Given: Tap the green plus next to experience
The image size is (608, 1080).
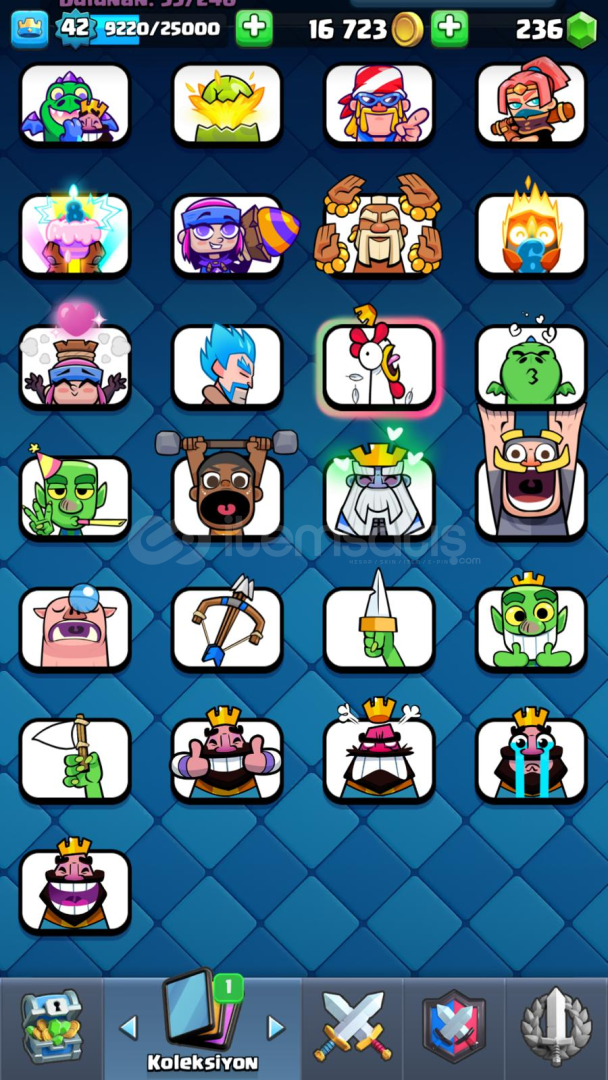Looking at the screenshot, I should pos(254,29).
